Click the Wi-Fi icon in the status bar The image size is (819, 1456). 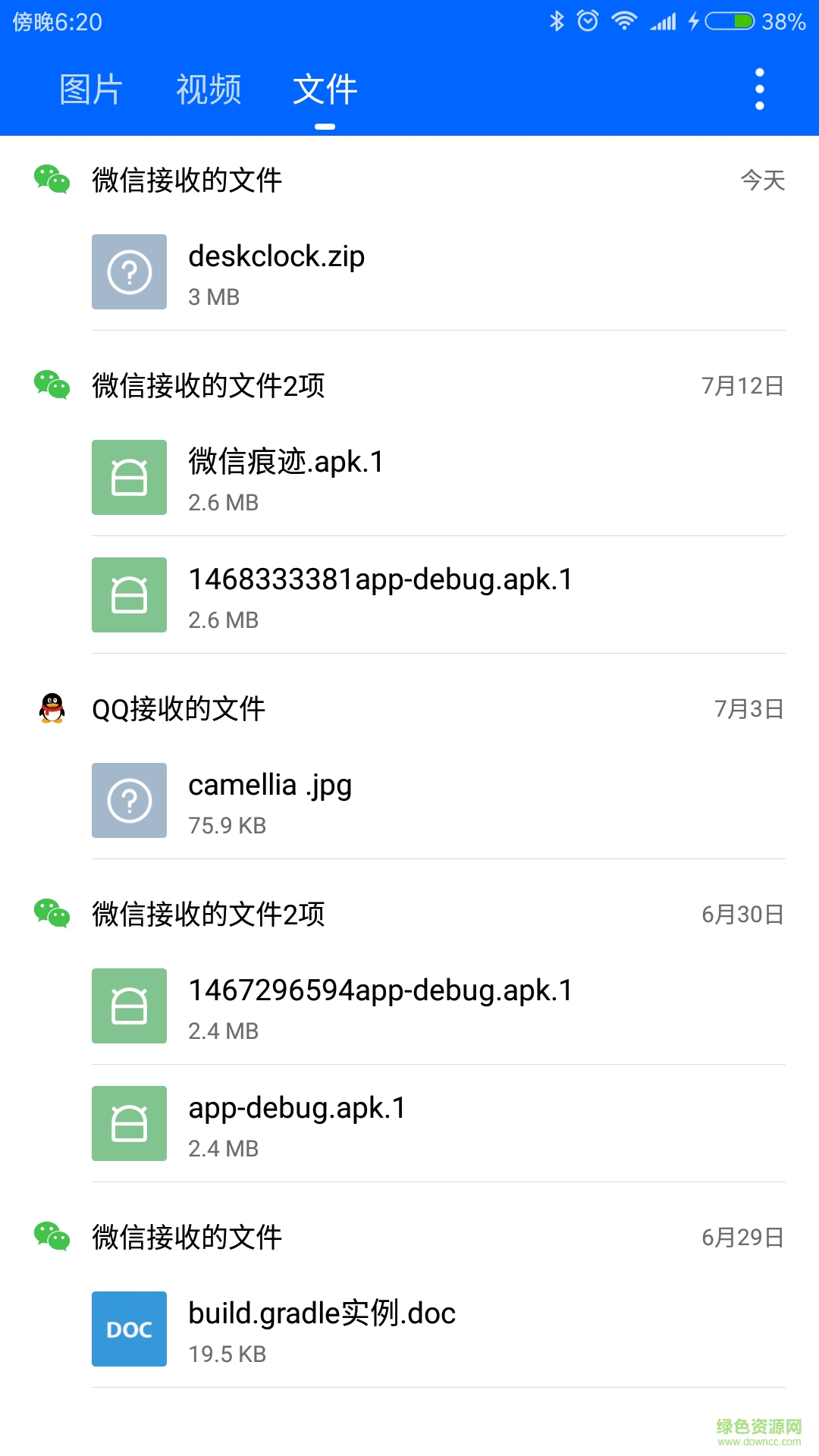[622, 20]
